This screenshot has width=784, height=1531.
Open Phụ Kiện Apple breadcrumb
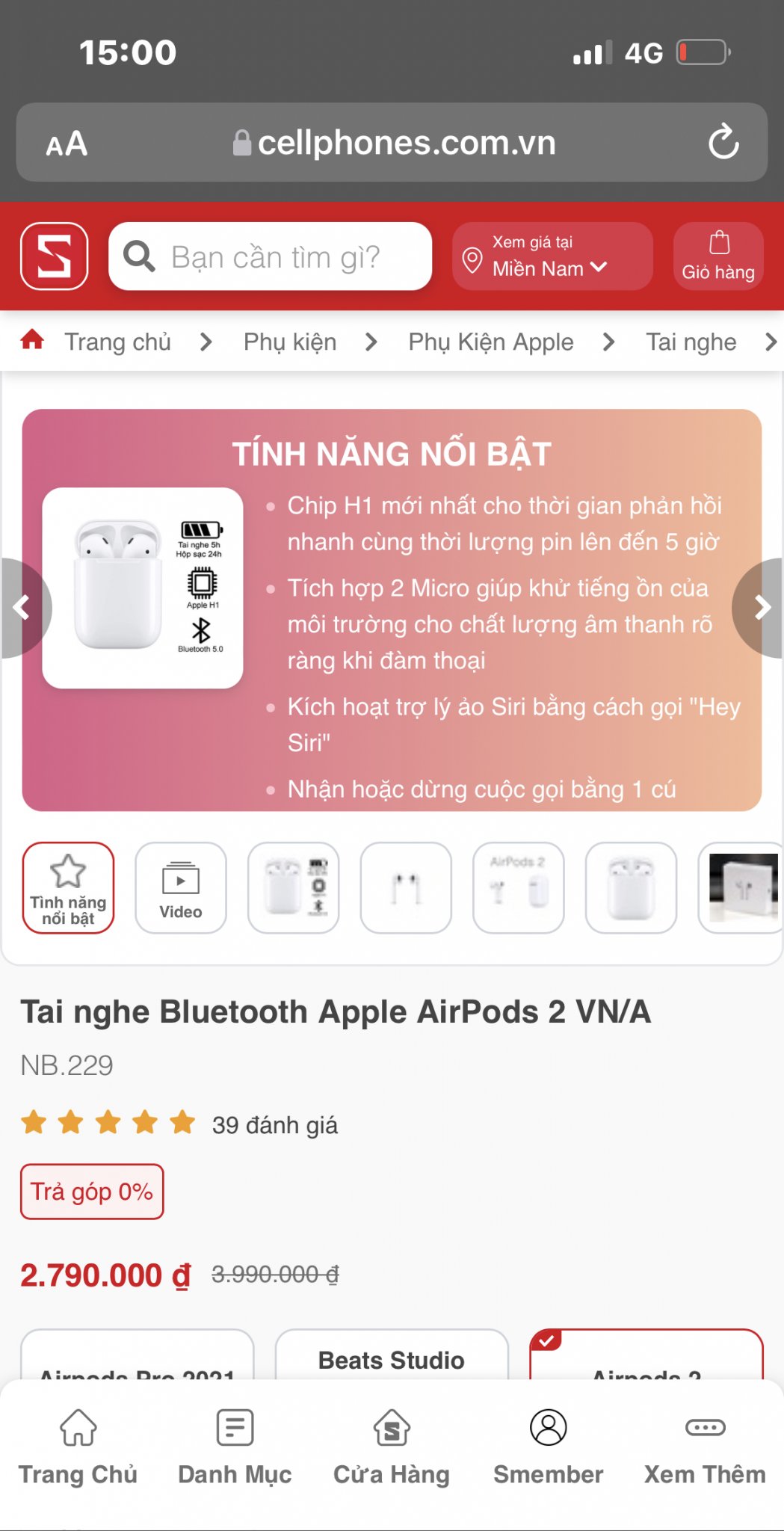491,342
